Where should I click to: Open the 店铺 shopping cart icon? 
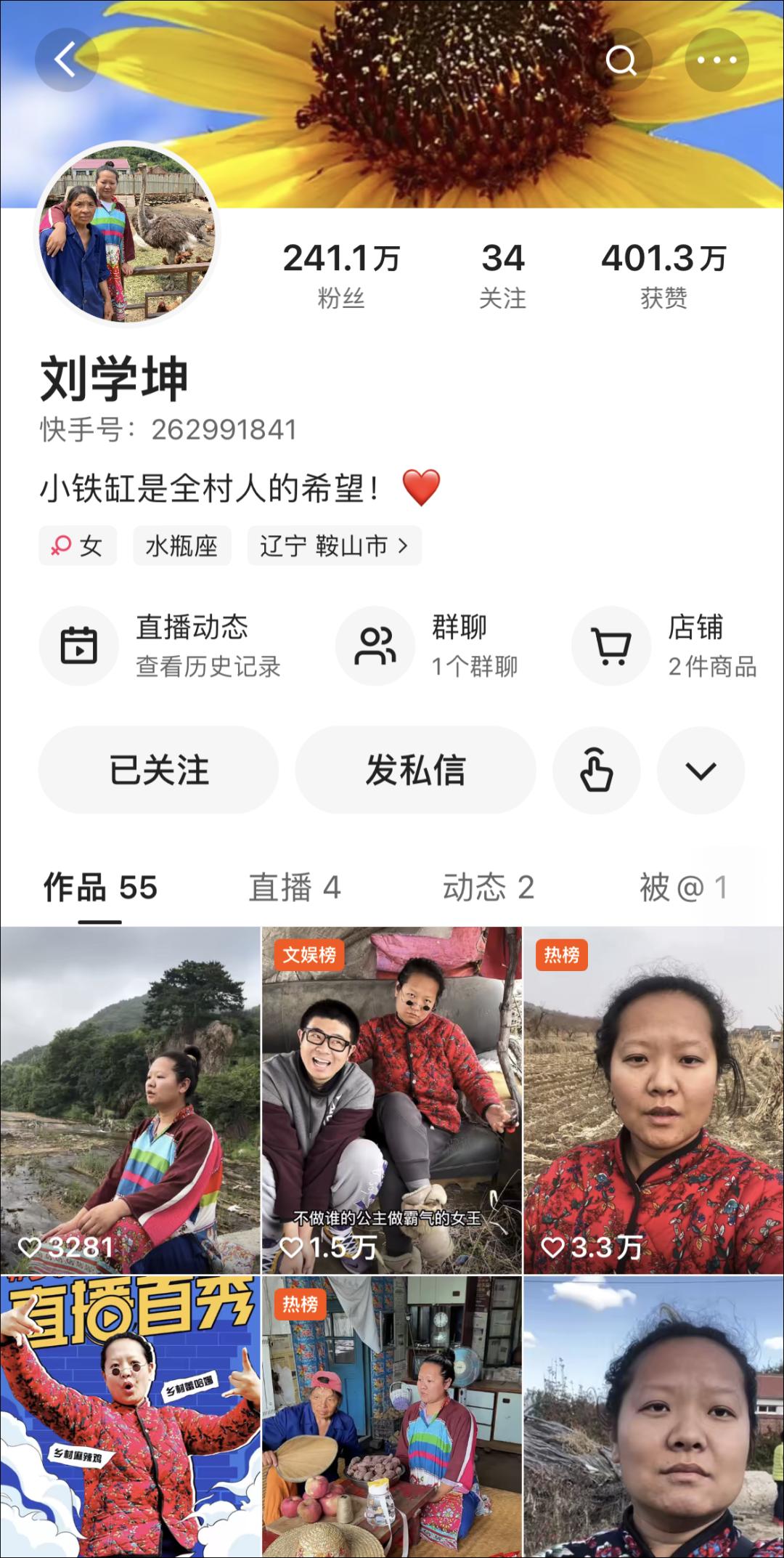click(x=612, y=645)
